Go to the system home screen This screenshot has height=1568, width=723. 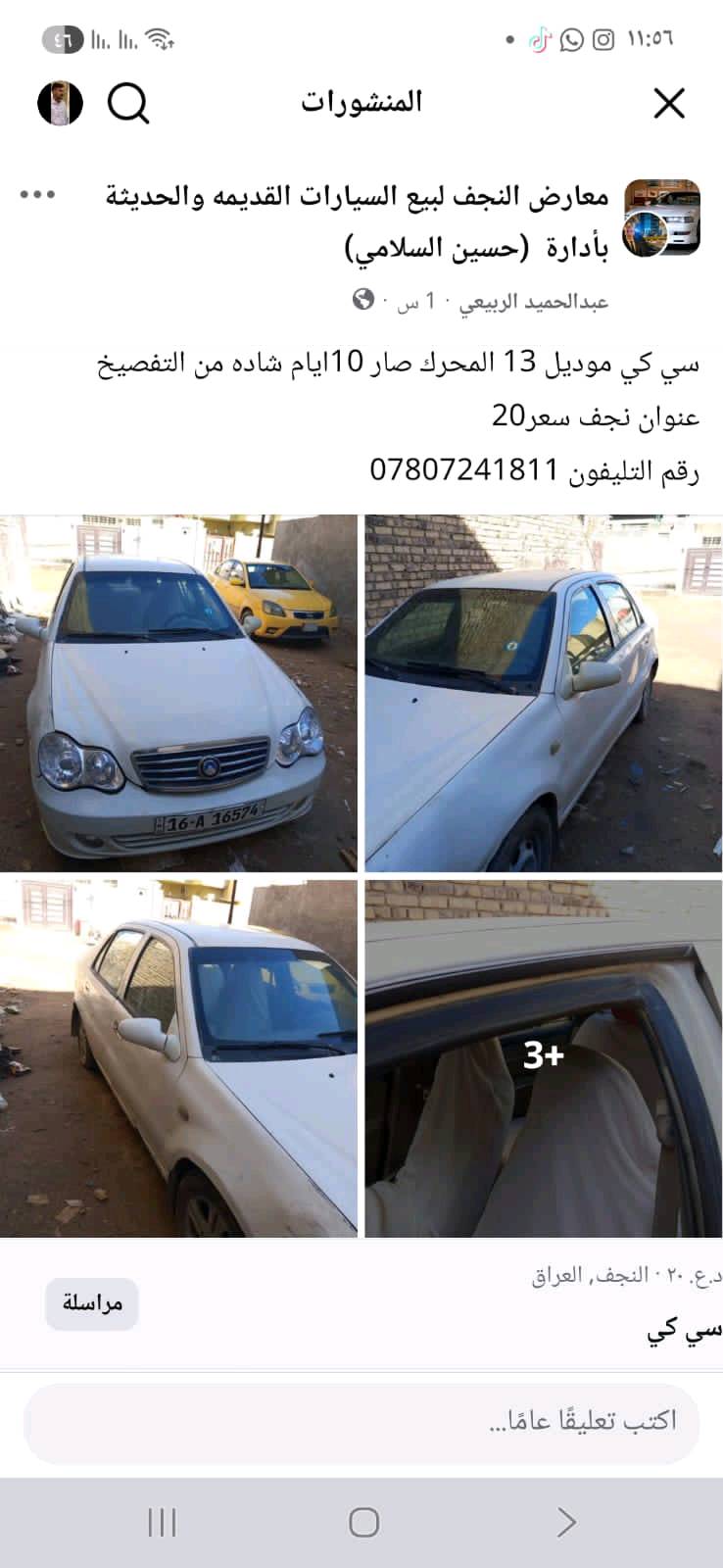coord(363,1522)
